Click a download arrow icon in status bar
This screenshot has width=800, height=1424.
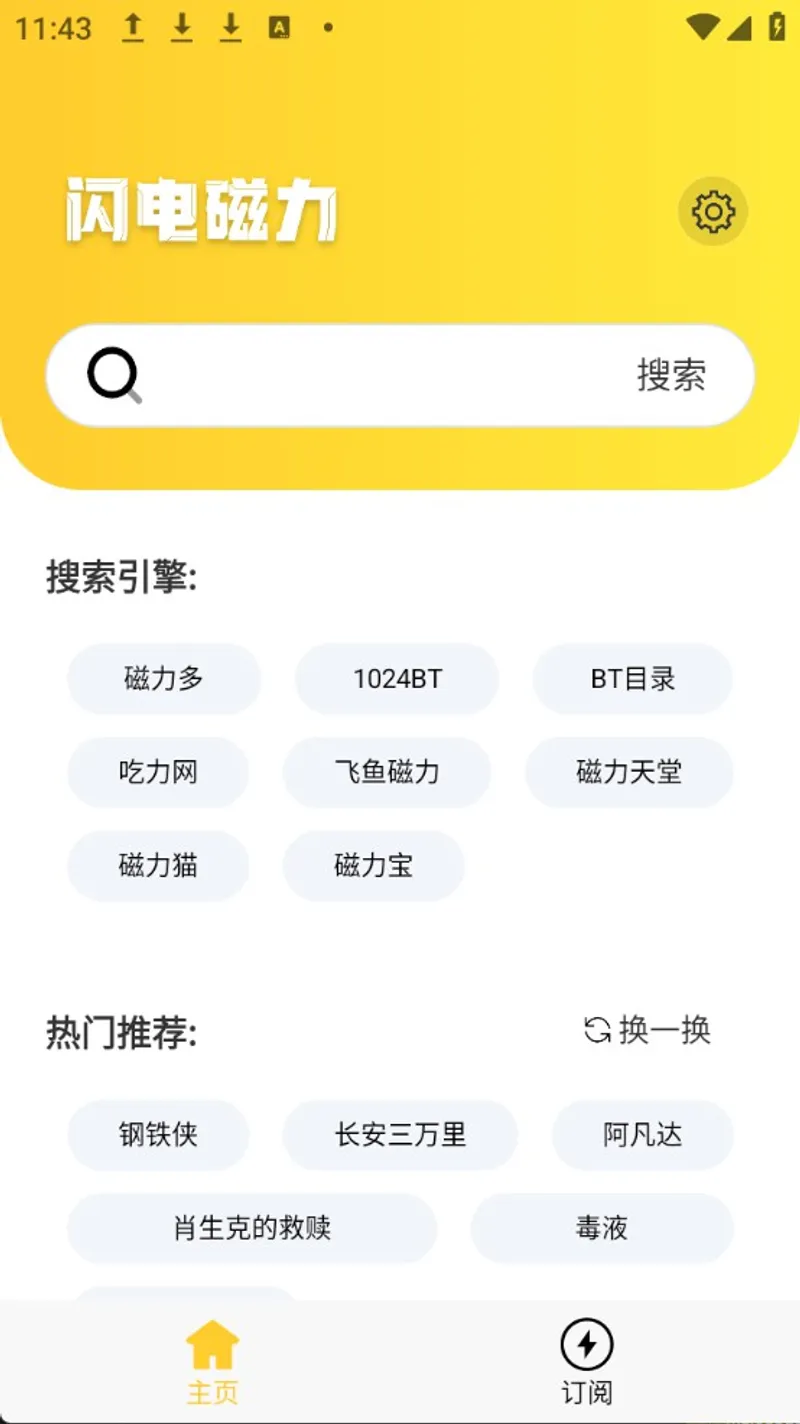[181, 27]
